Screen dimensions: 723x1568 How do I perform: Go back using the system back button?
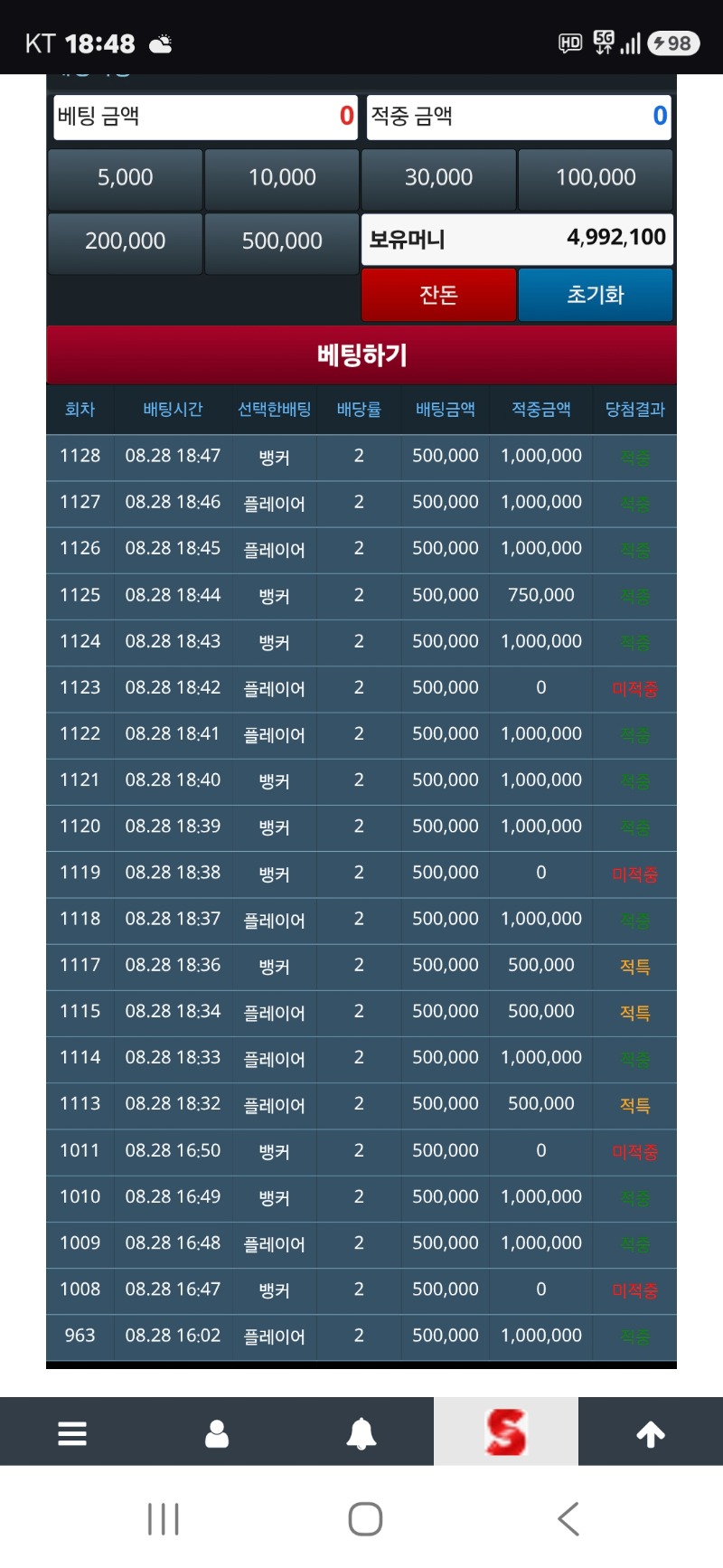coord(568,1519)
